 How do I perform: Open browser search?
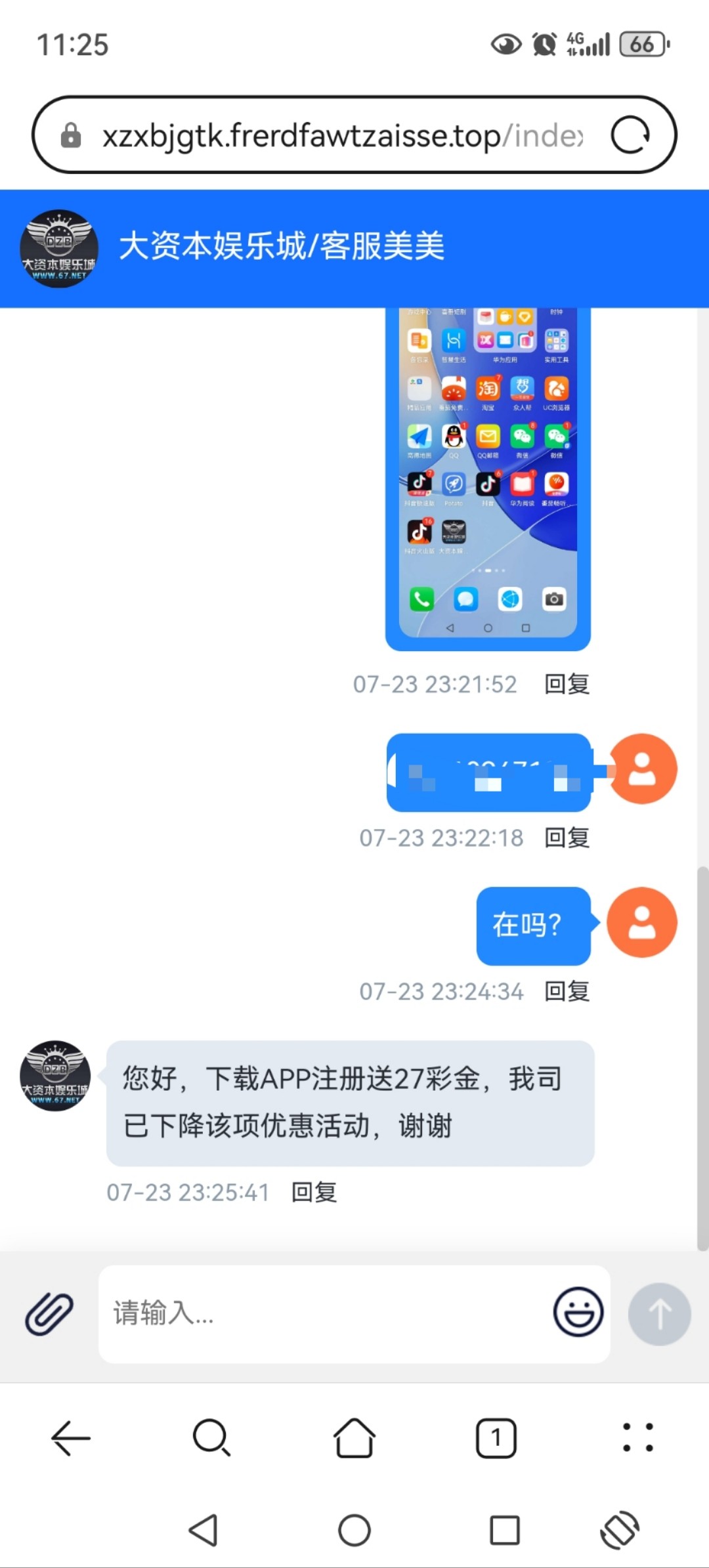tap(211, 1438)
